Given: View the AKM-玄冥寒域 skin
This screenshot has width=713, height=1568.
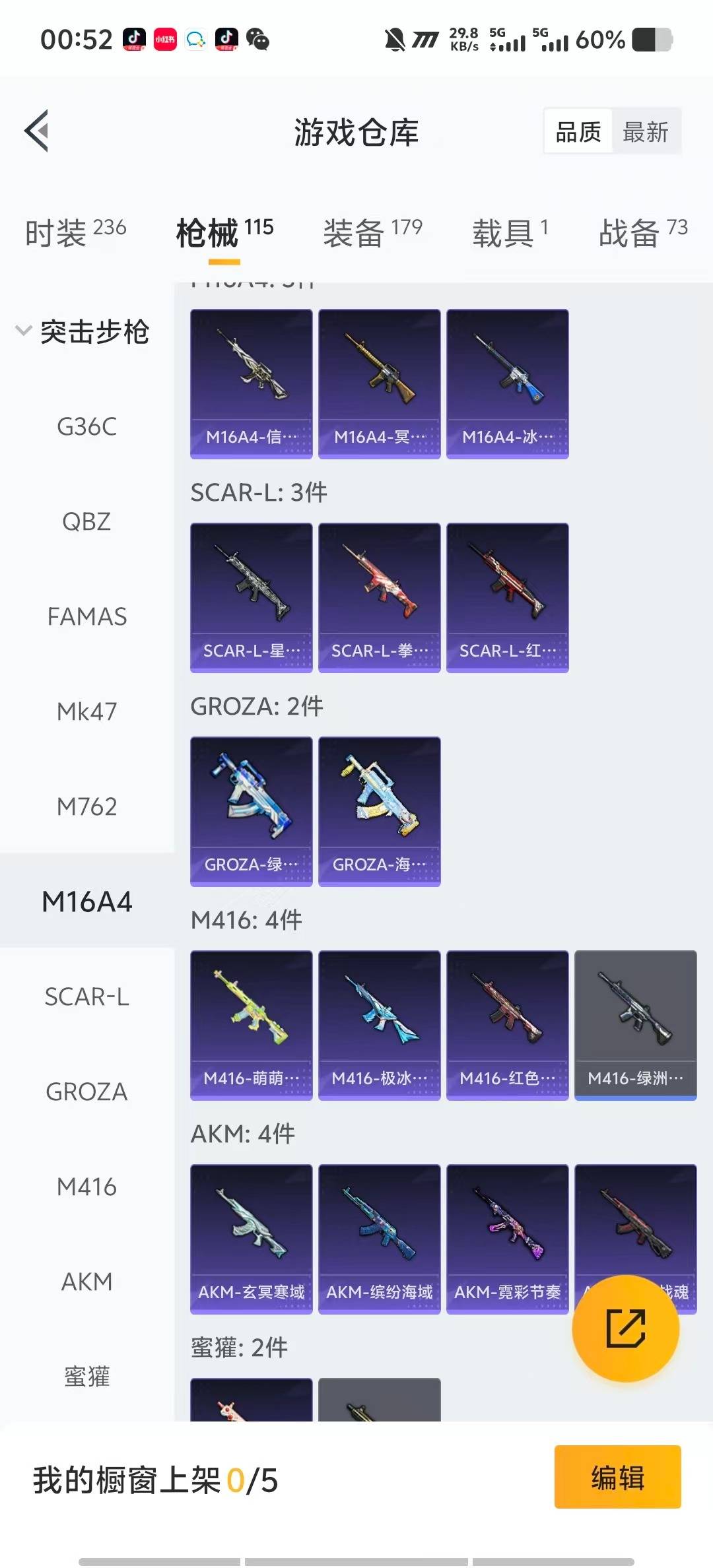Looking at the screenshot, I should coord(251,1239).
